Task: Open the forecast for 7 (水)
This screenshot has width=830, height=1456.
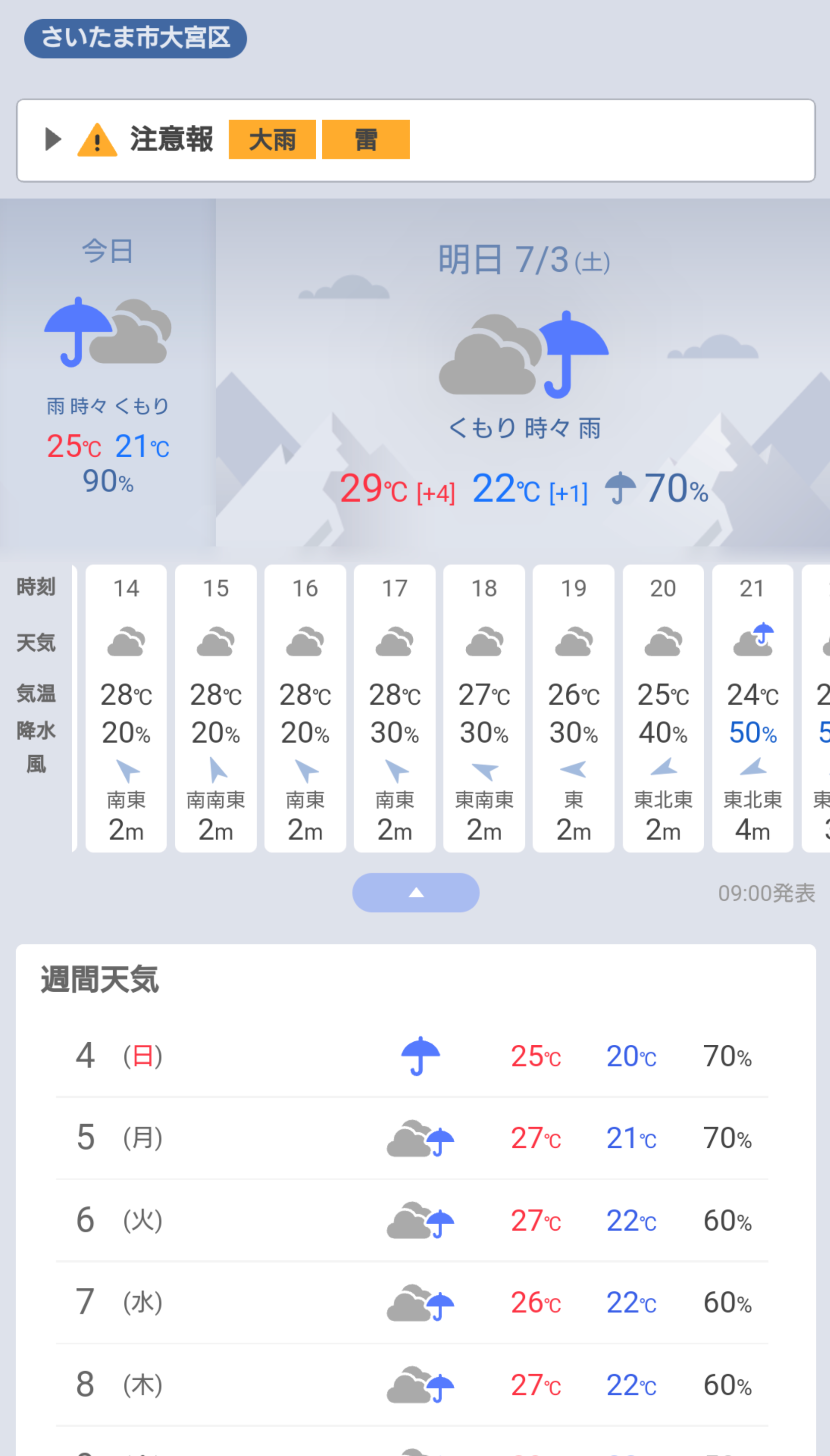Action: tap(412, 1302)
